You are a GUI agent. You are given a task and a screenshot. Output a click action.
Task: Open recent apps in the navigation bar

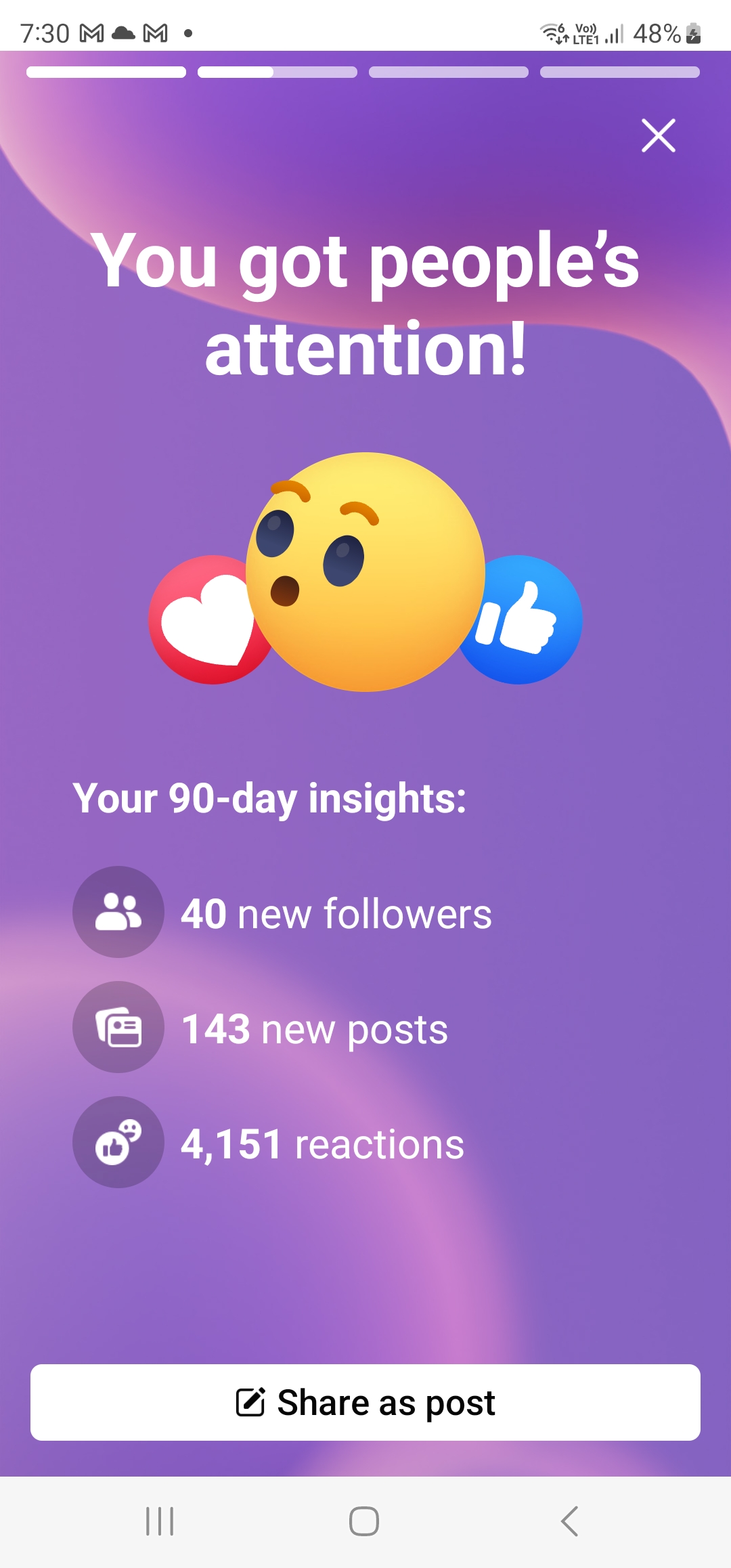pyautogui.click(x=160, y=1521)
